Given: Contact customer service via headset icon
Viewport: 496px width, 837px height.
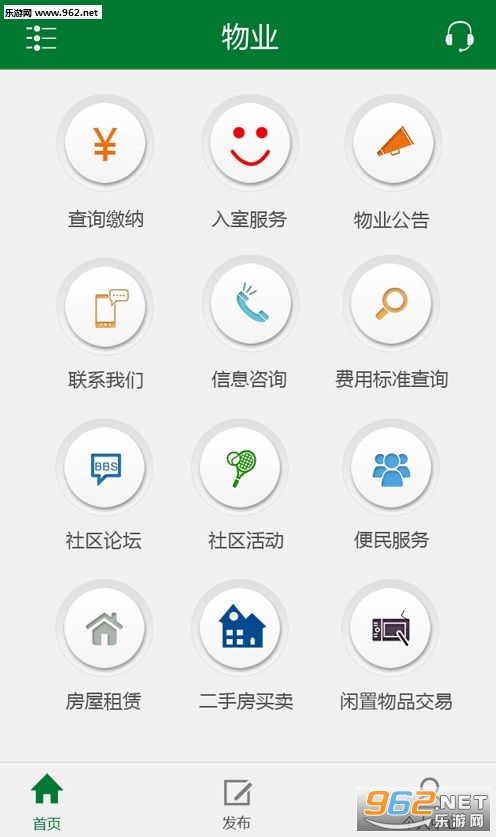Looking at the screenshot, I should coord(459,37).
